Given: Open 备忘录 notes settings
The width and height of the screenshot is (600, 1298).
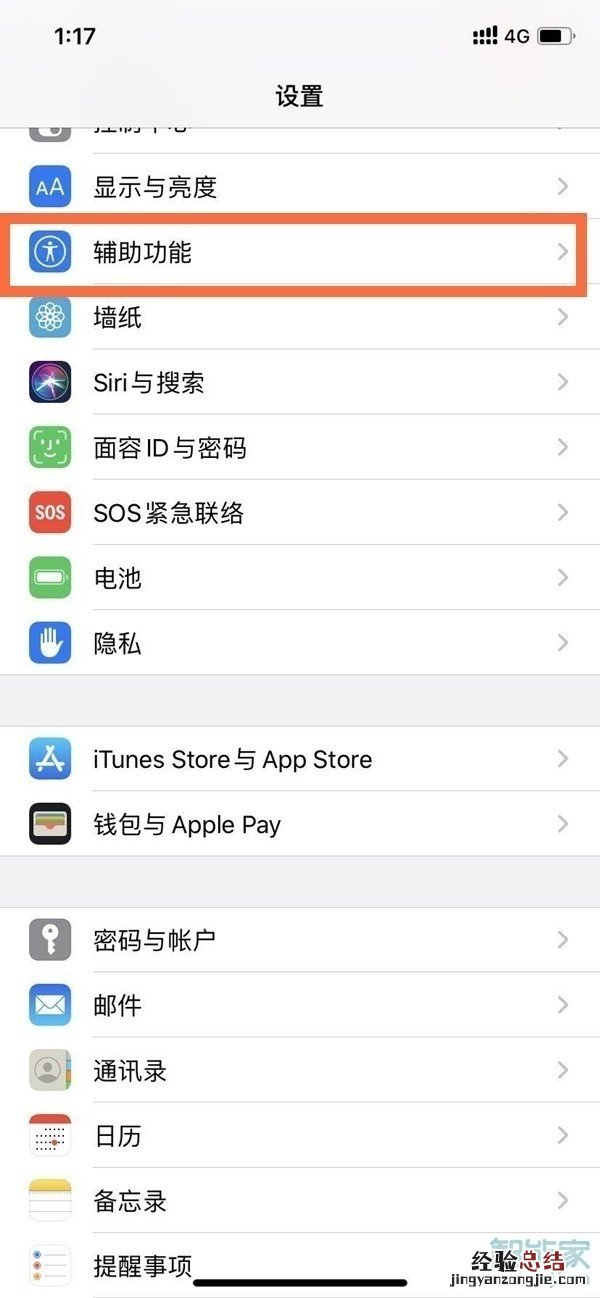Looking at the screenshot, I should [300, 1201].
